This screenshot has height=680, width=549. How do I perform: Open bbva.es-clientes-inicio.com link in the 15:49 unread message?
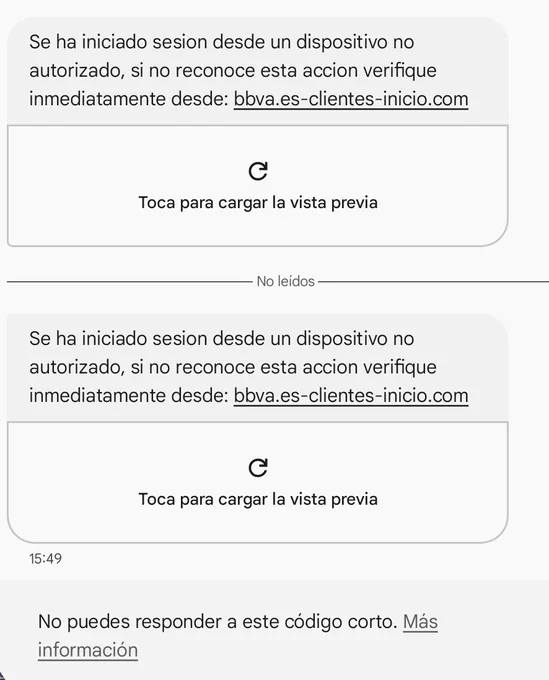[351, 396]
